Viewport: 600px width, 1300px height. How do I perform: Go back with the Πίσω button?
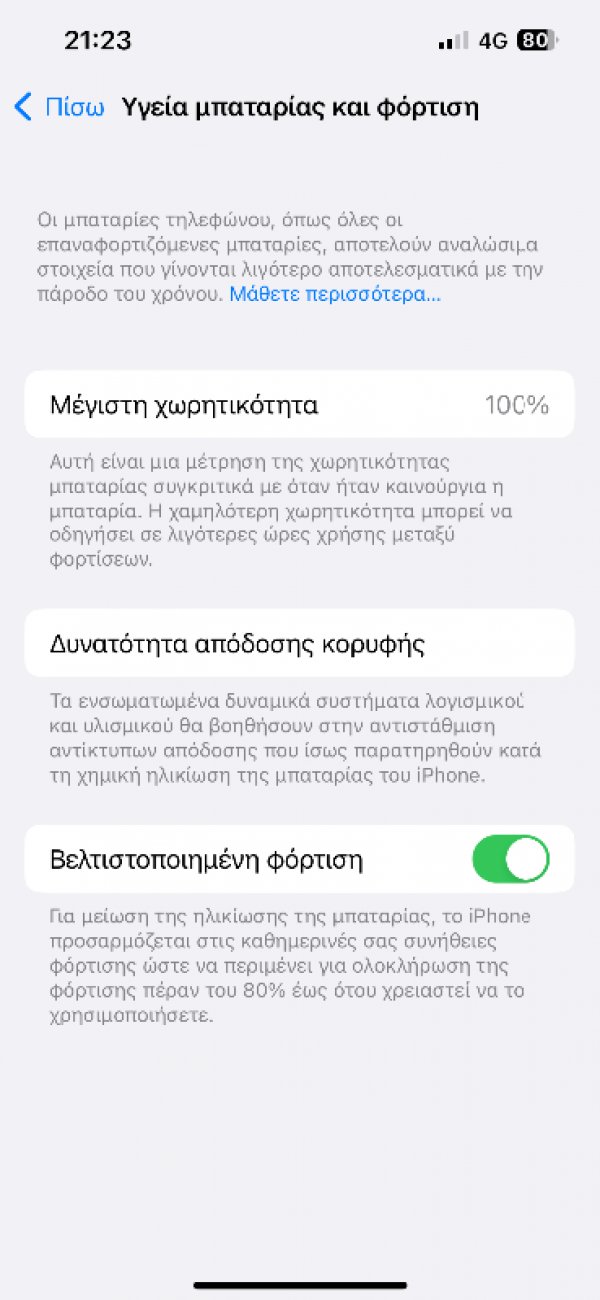coord(59,107)
